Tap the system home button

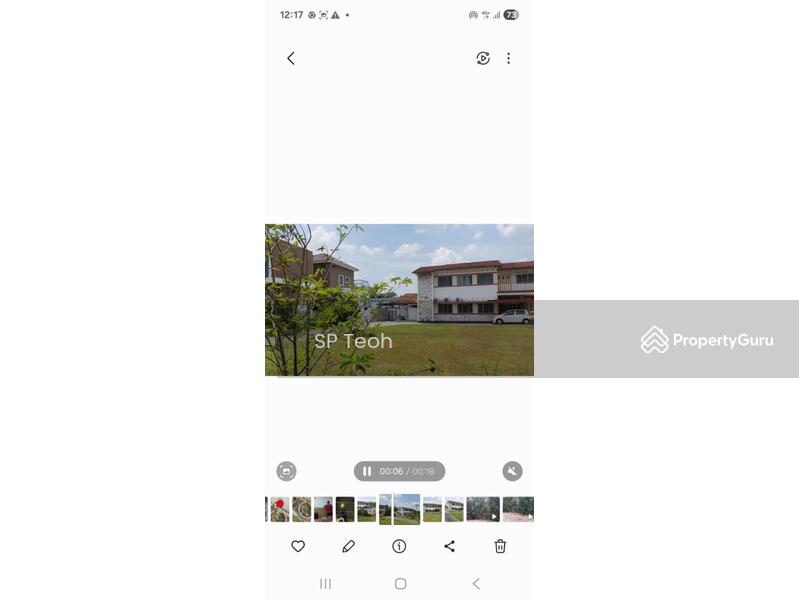click(400, 583)
